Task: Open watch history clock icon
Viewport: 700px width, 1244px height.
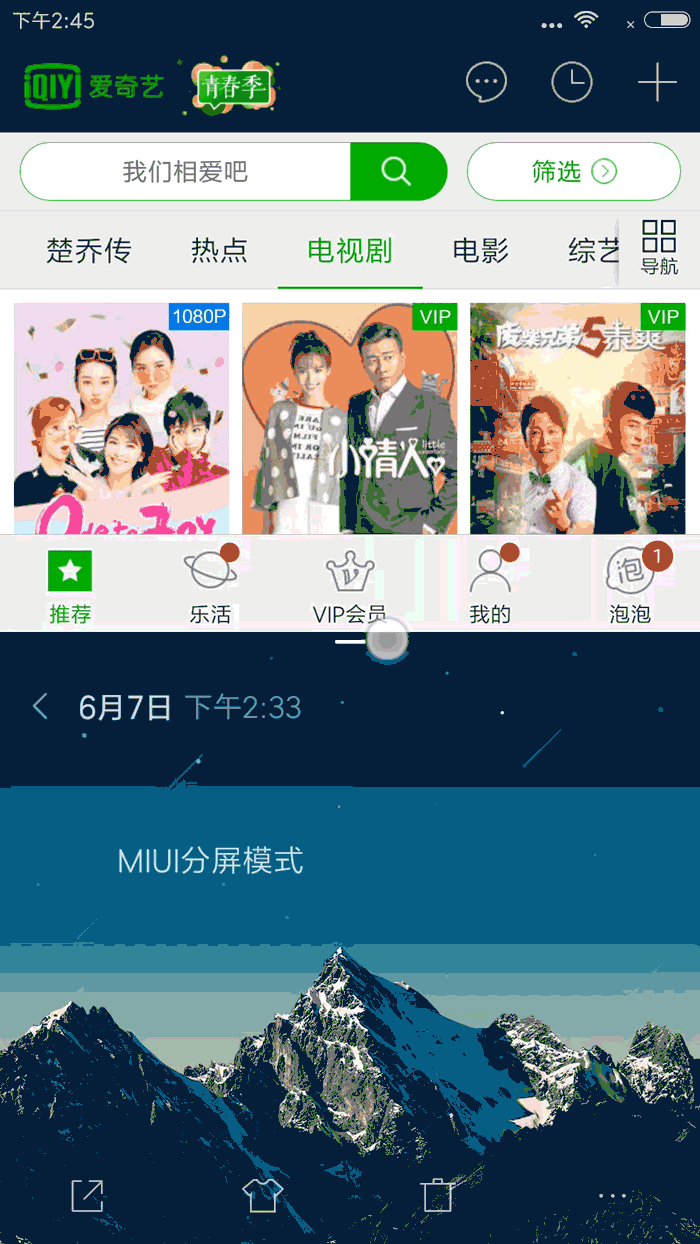Action: point(572,83)
